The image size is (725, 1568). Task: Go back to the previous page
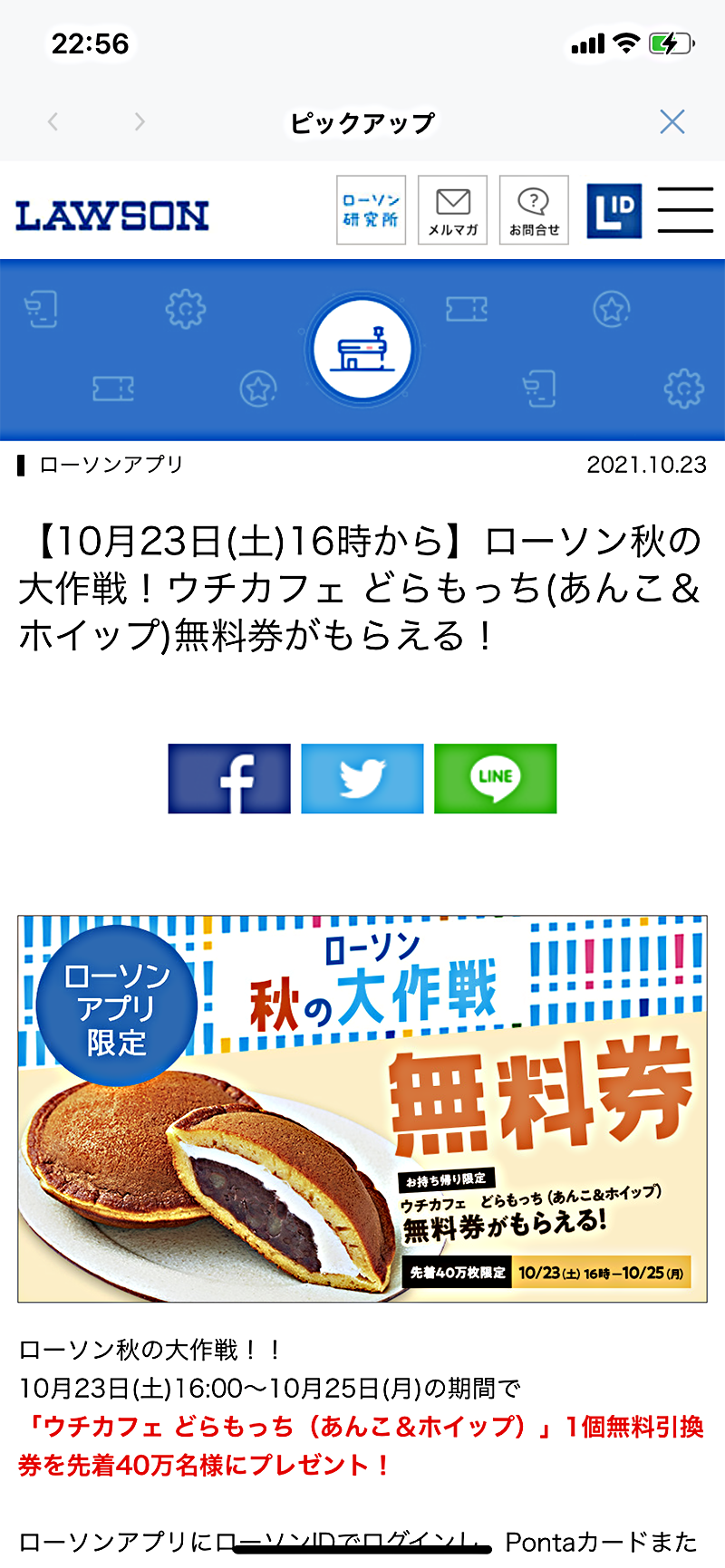[x=53, y=121]
